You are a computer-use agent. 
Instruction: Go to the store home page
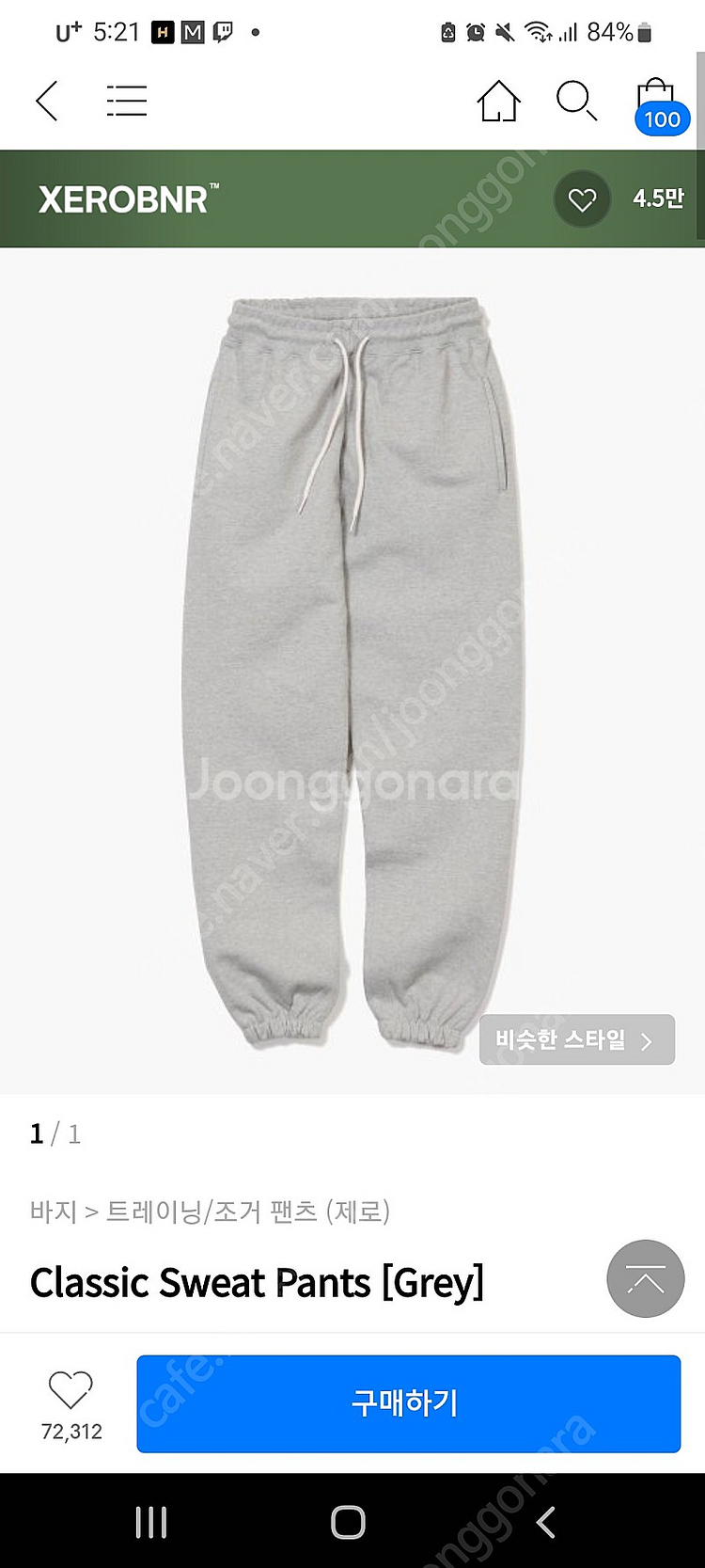coord(498,101)
